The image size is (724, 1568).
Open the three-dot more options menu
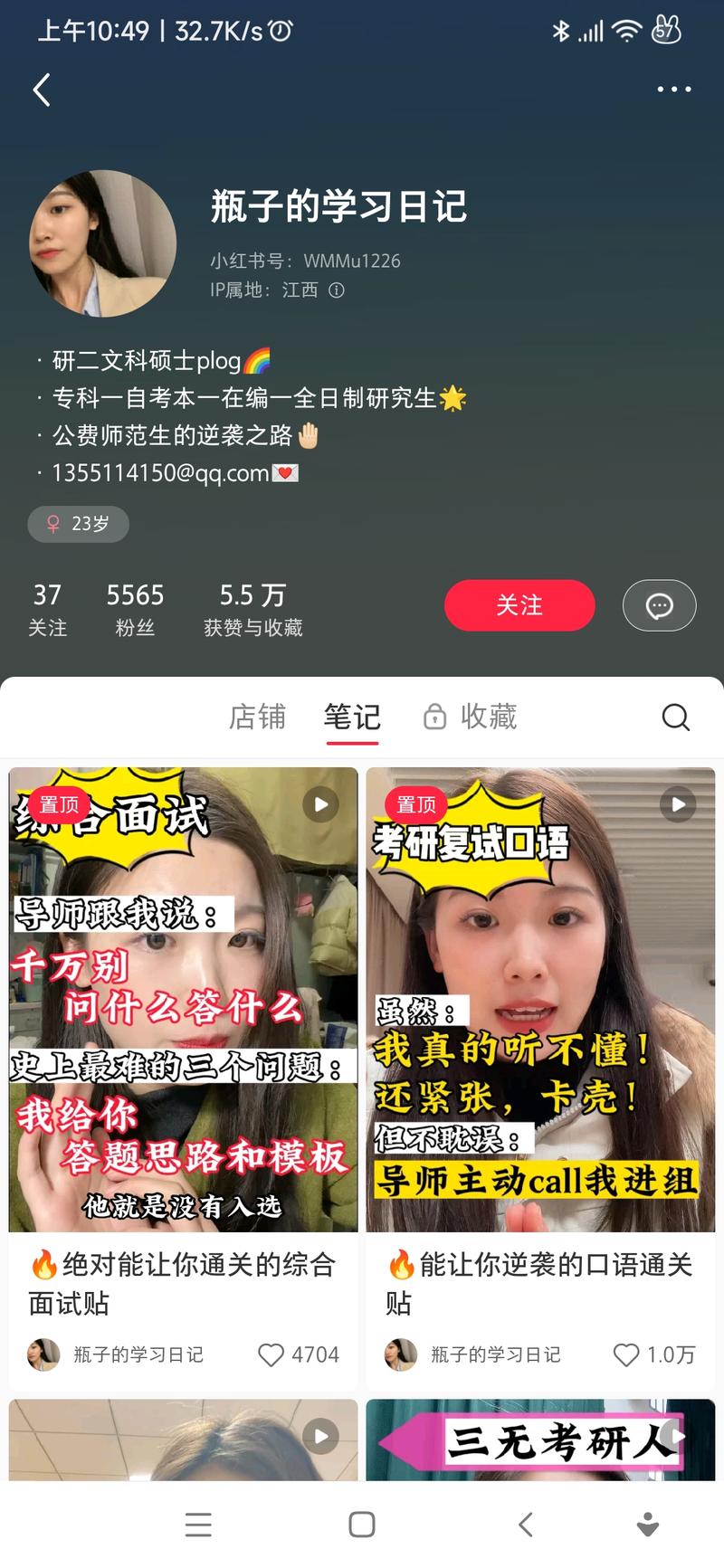point(673,90)
